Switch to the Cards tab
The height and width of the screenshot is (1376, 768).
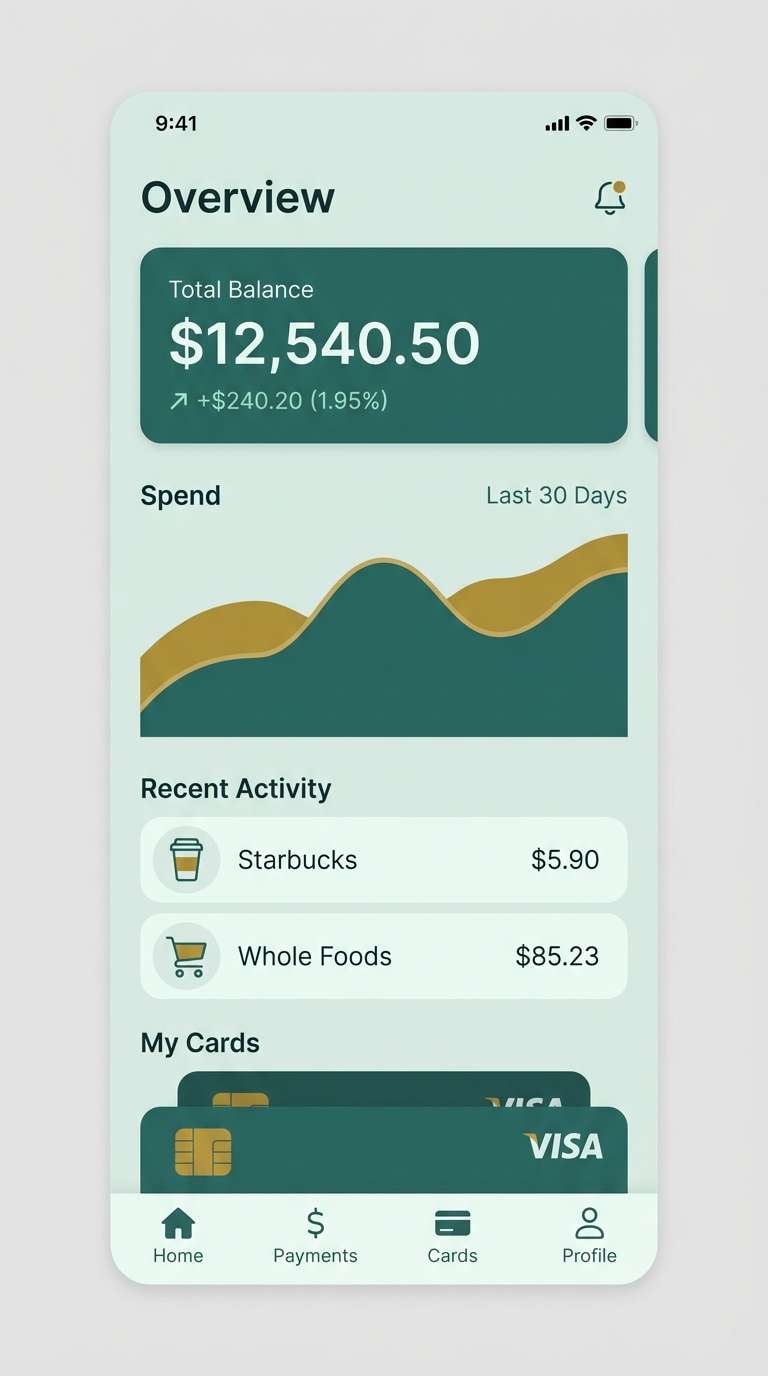[452, 1240]
